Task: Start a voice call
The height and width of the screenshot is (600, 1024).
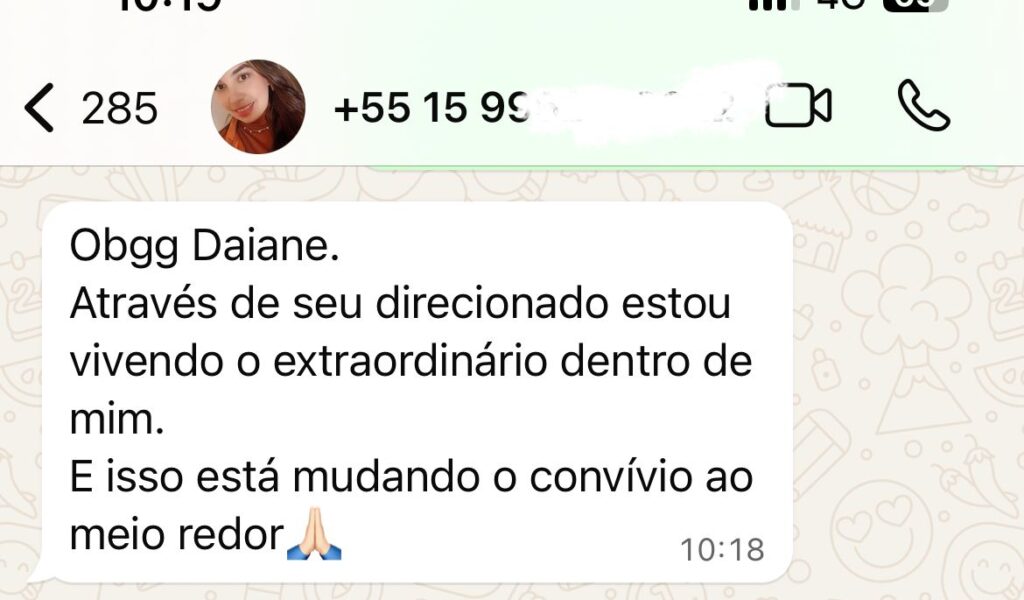Action: 924,106
